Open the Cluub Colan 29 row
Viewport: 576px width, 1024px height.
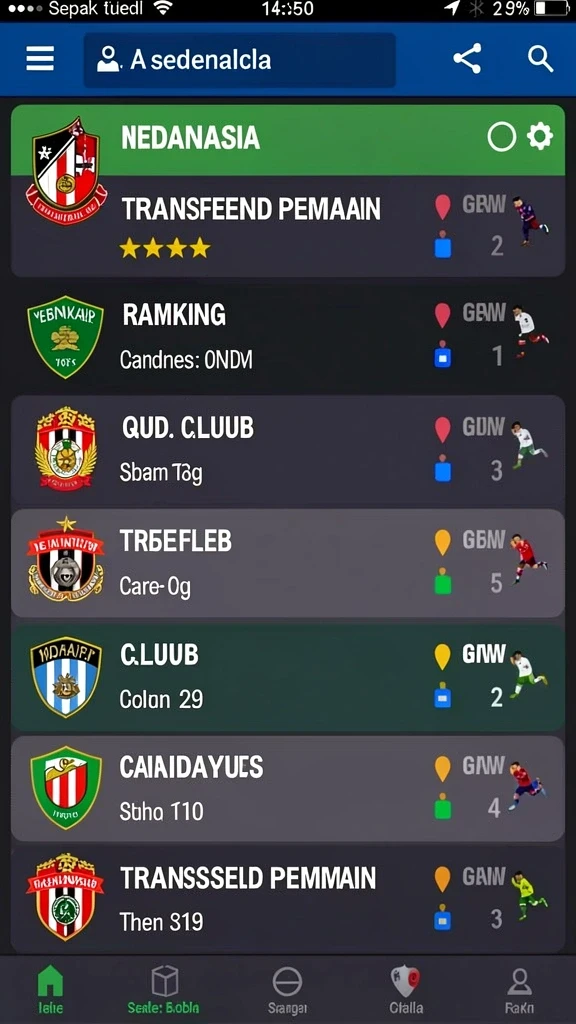click(288, 677)
